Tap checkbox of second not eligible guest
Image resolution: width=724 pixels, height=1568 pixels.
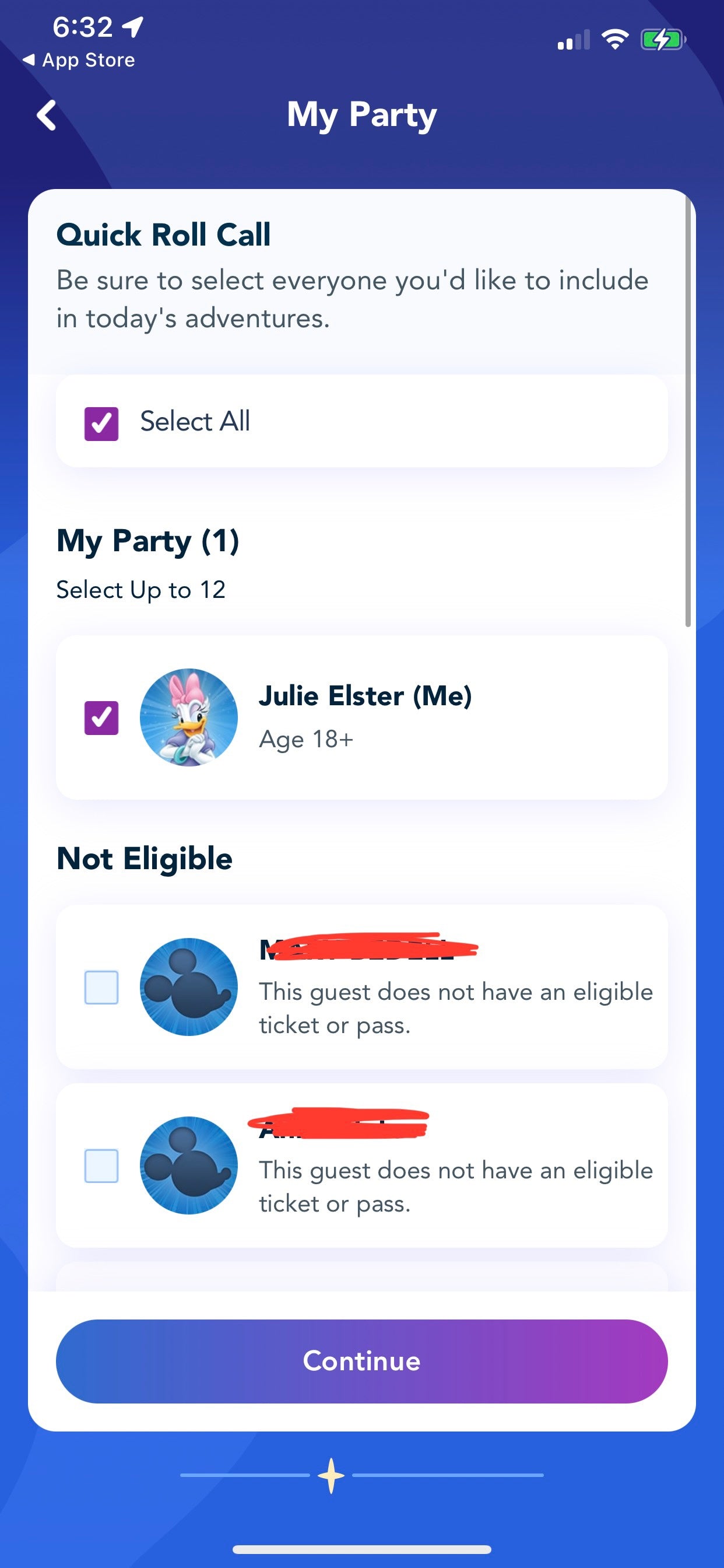click(x=101, y=1165)
